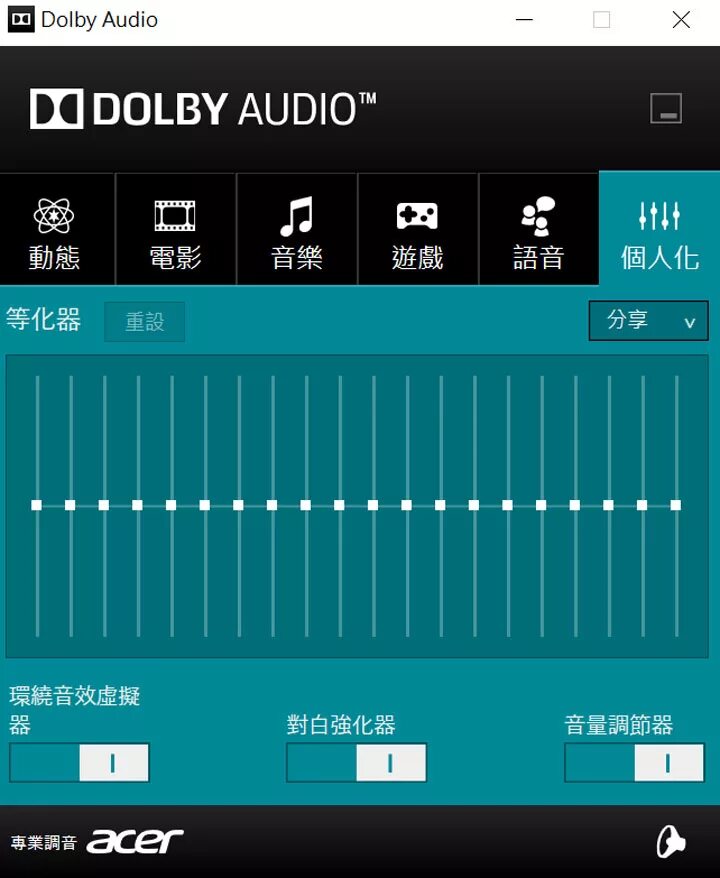
Task: Minimize the Dolby Audio window
Action: point(523,20)
